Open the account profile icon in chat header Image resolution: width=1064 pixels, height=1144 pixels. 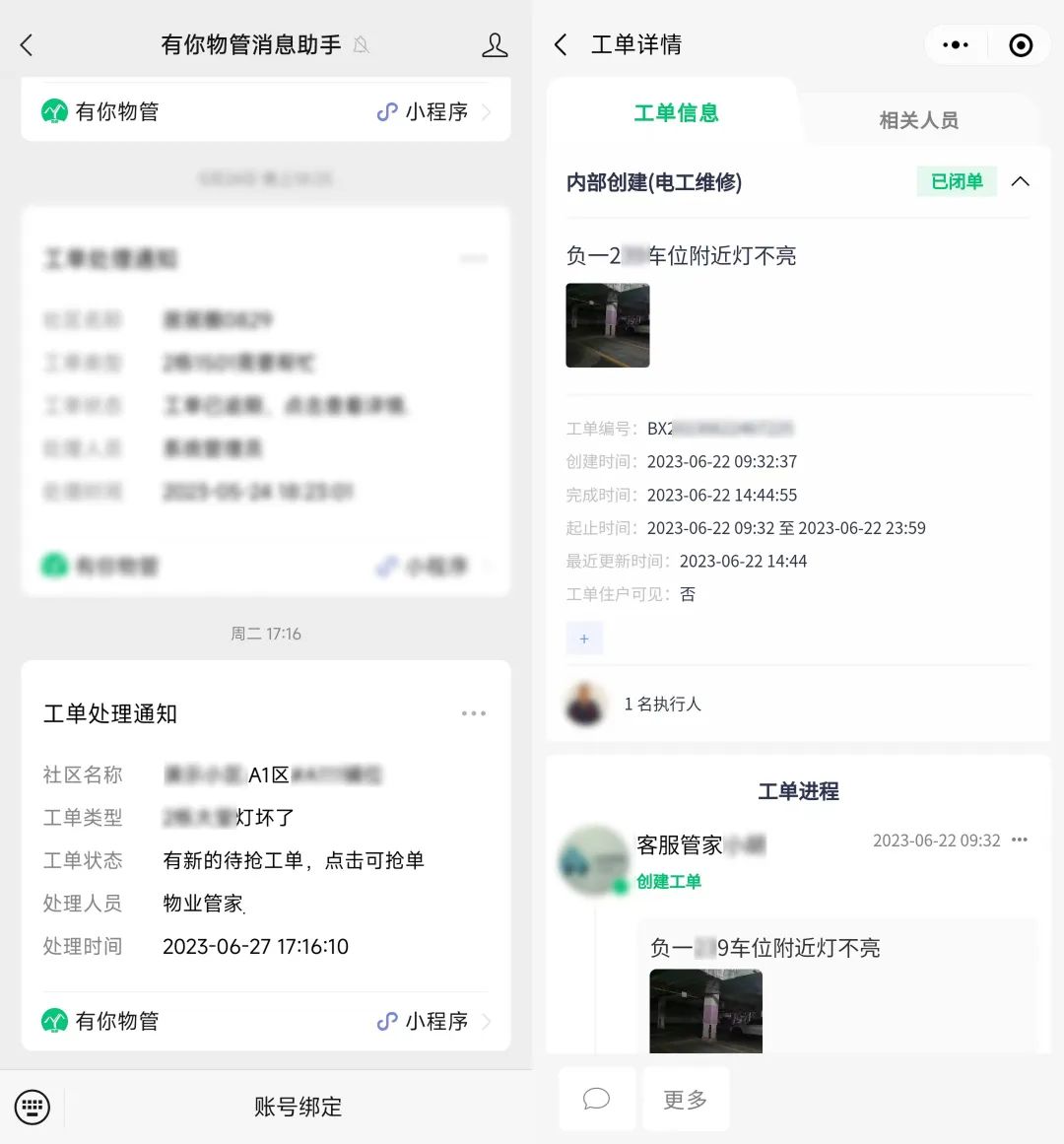[x=495, y=45]
